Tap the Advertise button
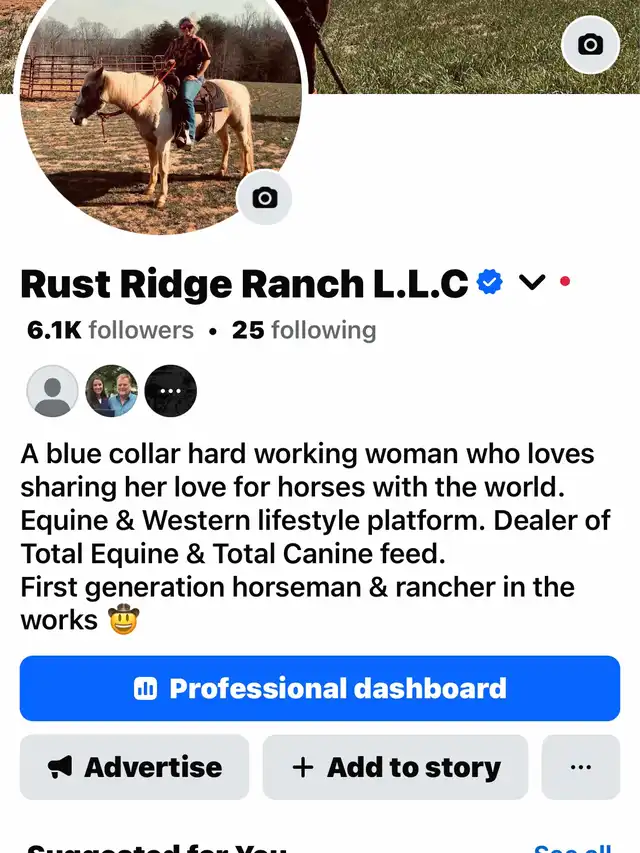Screen dimensions: 640x853 point(134,767)
